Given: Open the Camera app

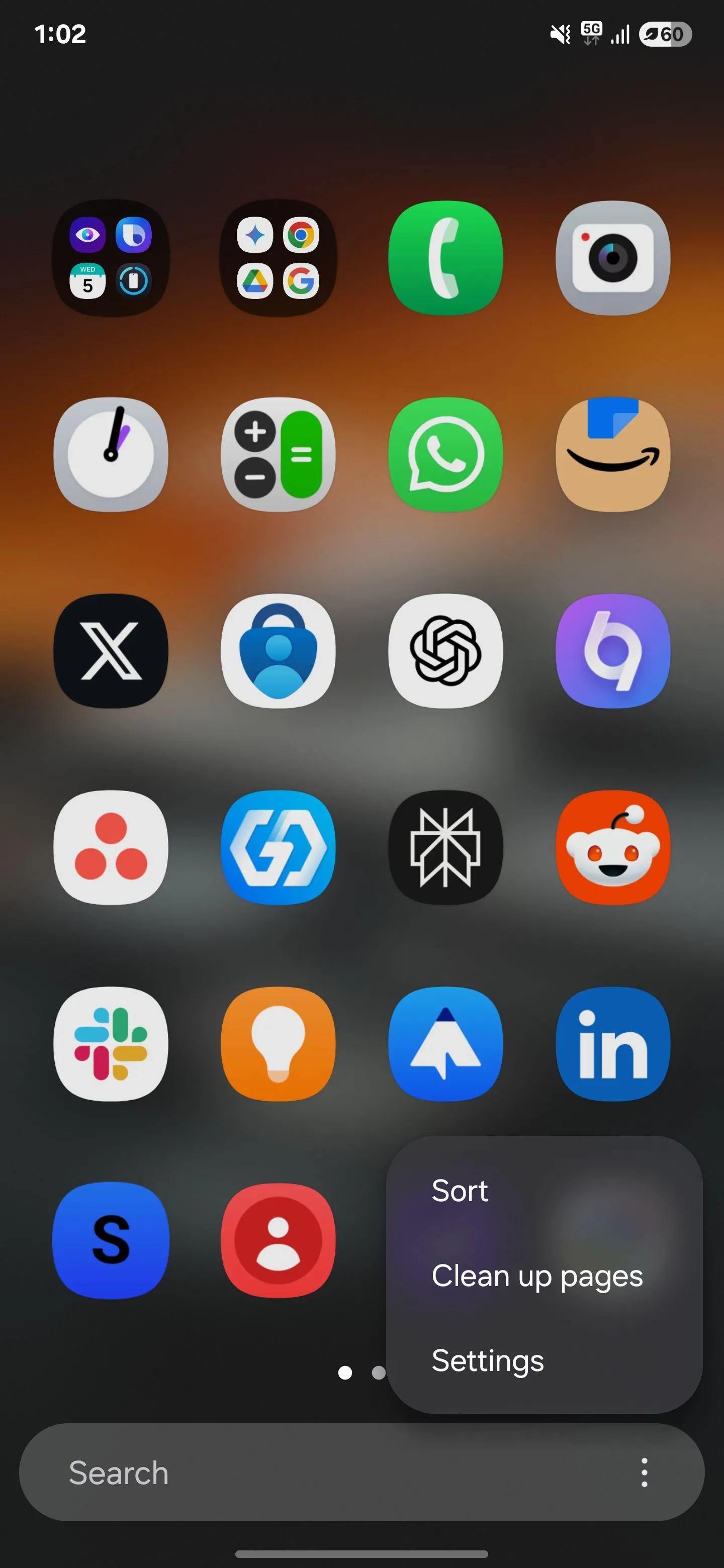Looking at the screenshot, I should click(x=612, y=258).
